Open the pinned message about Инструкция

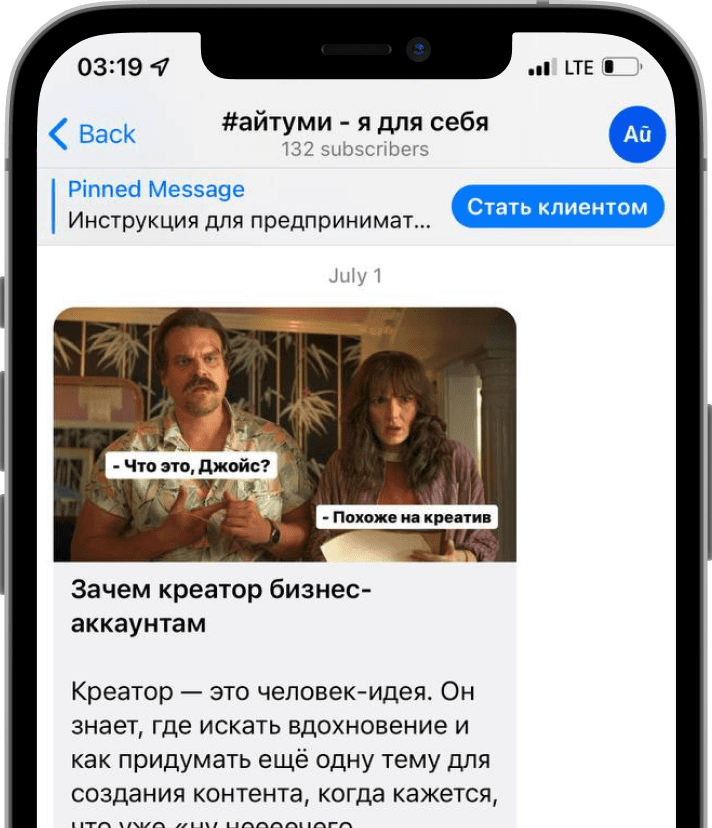249,206
